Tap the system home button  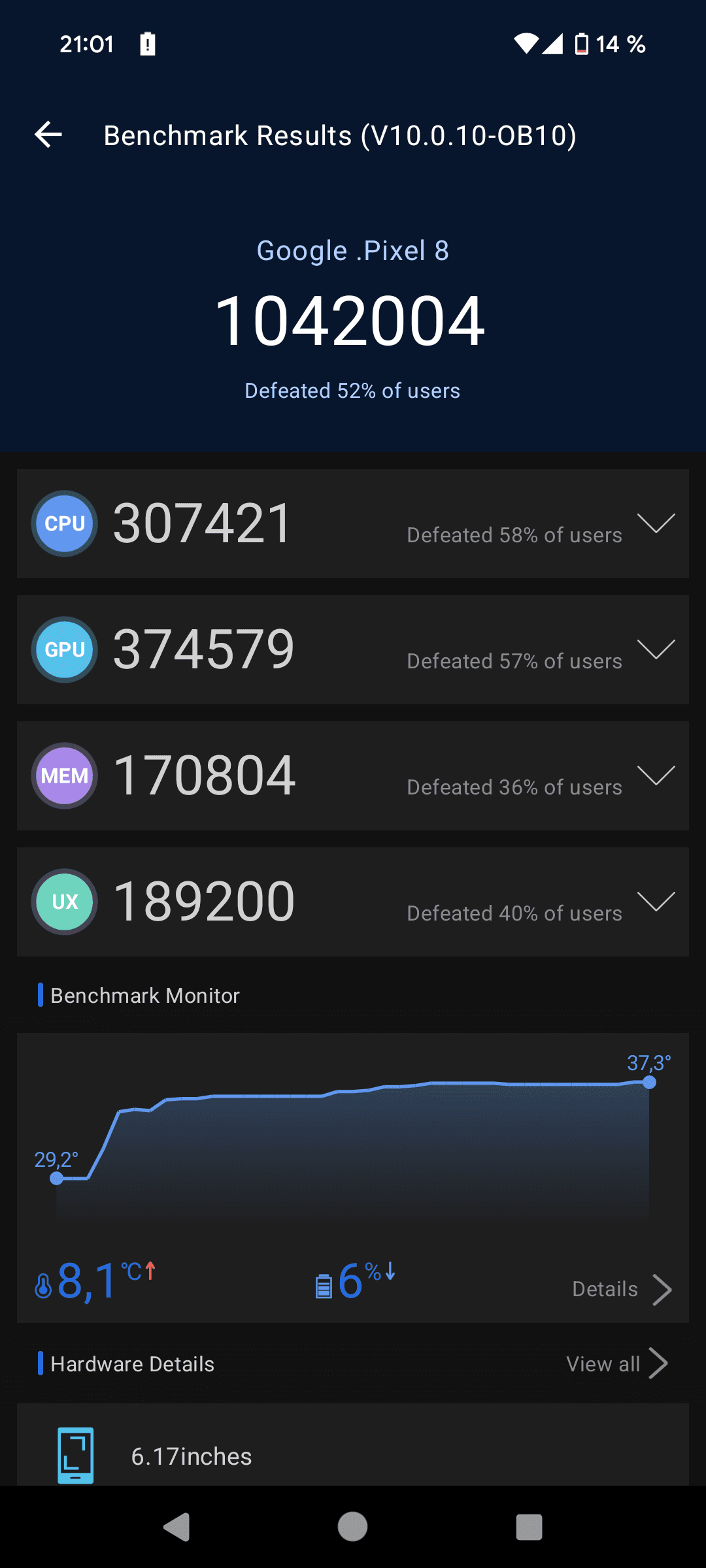pyautogui.click(x=352, y=1527)
